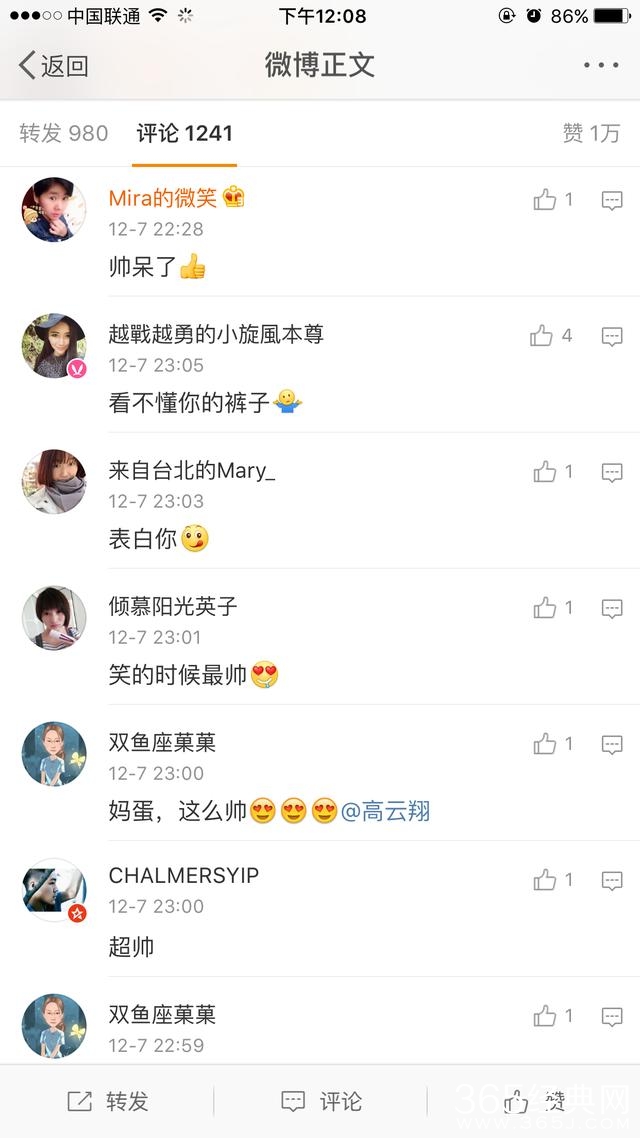The height and width of the screenshot is (1138, 640).
Task: Open Mira的微笑's username profile
Action: tap(162, 198)
